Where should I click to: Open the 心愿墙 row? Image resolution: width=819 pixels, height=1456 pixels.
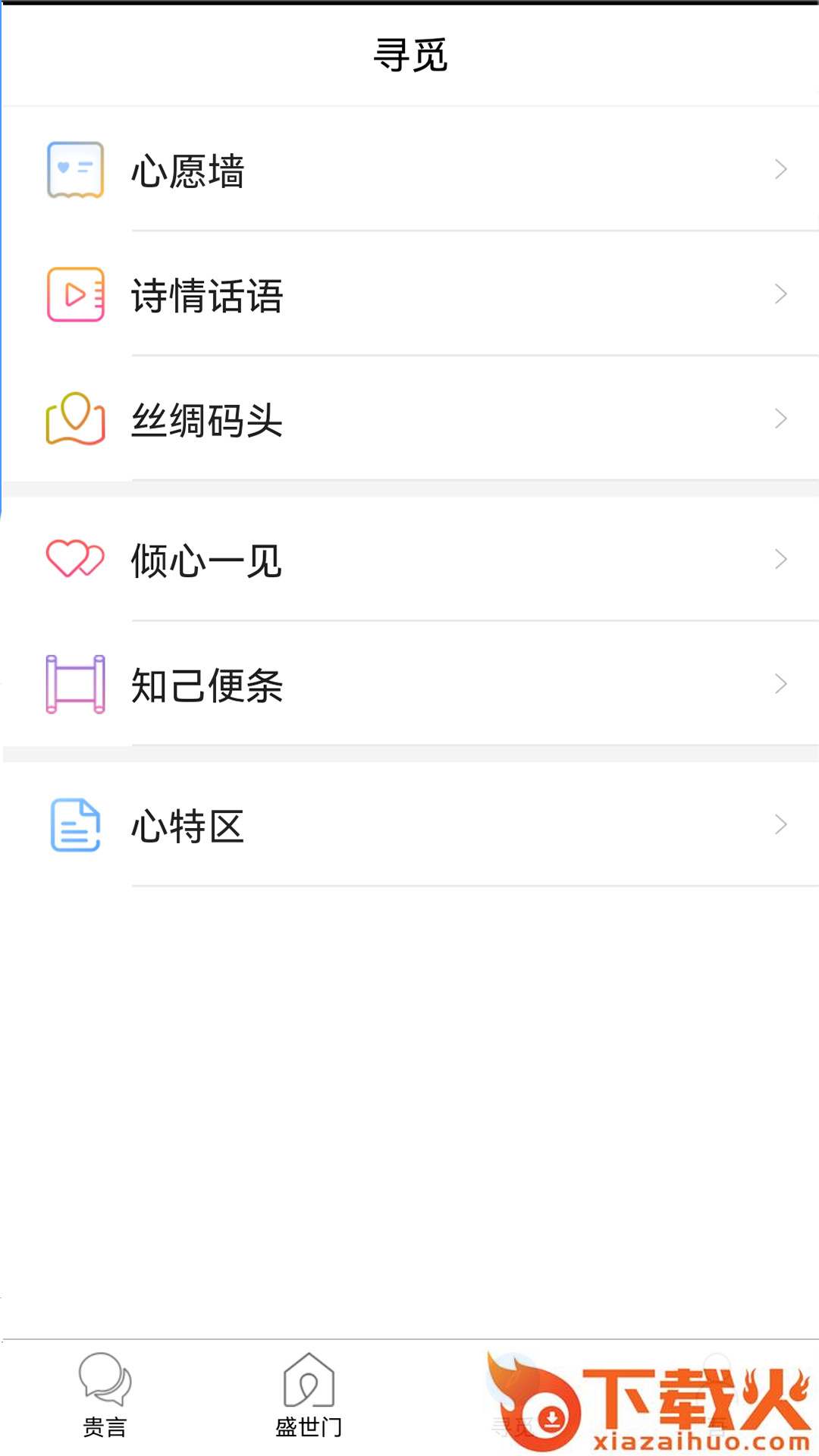[409, 169]
